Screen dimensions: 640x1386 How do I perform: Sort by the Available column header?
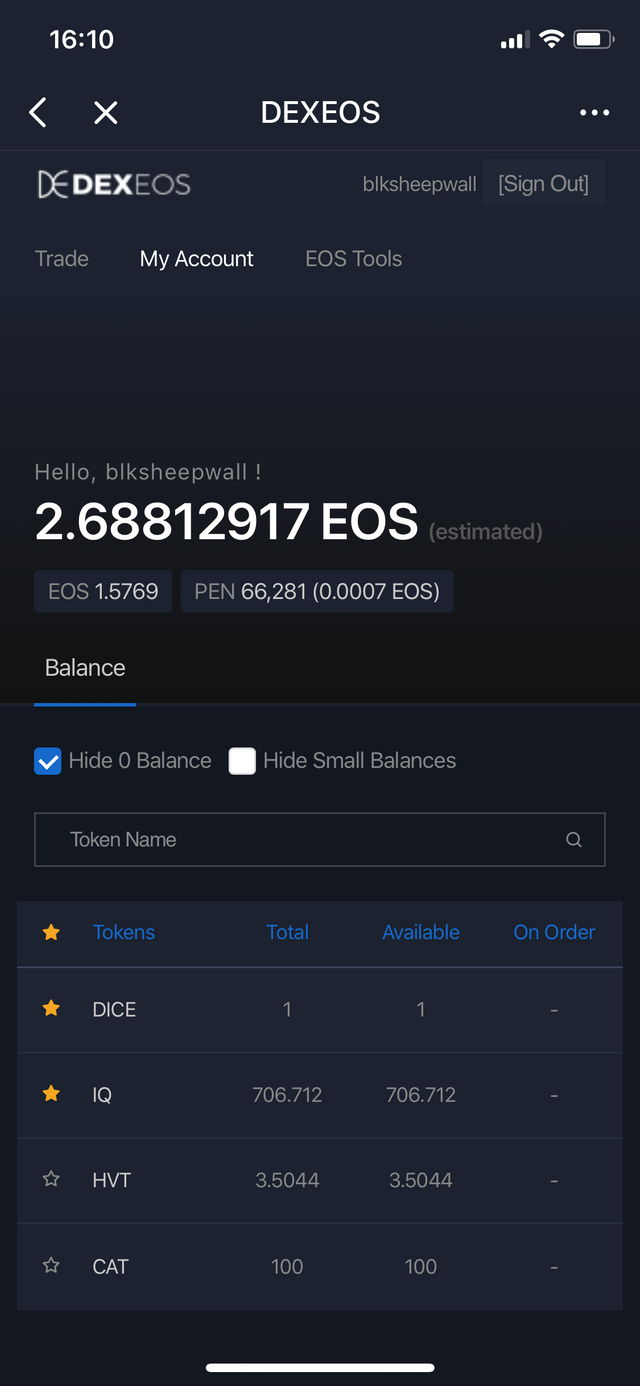point(421,932)
